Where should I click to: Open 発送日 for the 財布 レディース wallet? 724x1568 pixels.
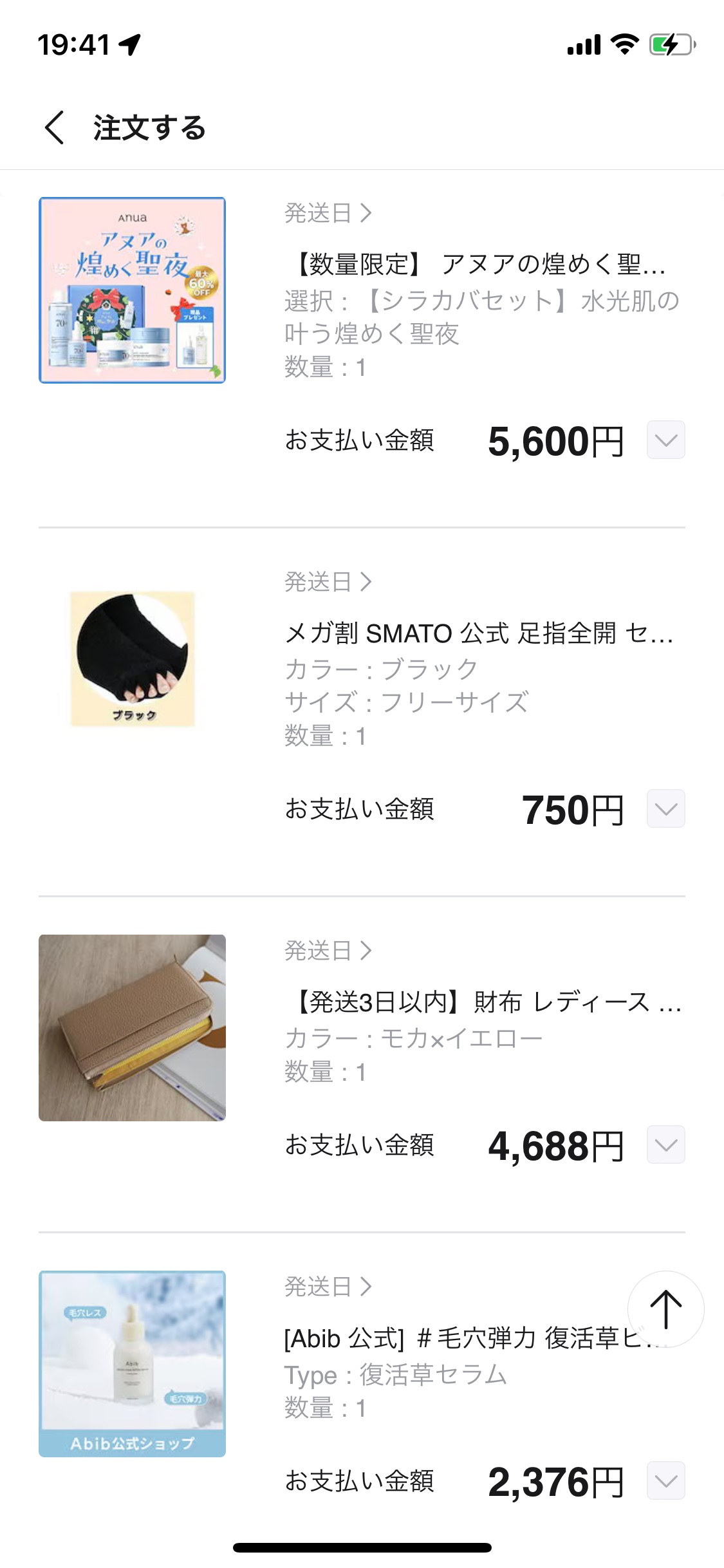pyautogui.click(x=328, y=951)
